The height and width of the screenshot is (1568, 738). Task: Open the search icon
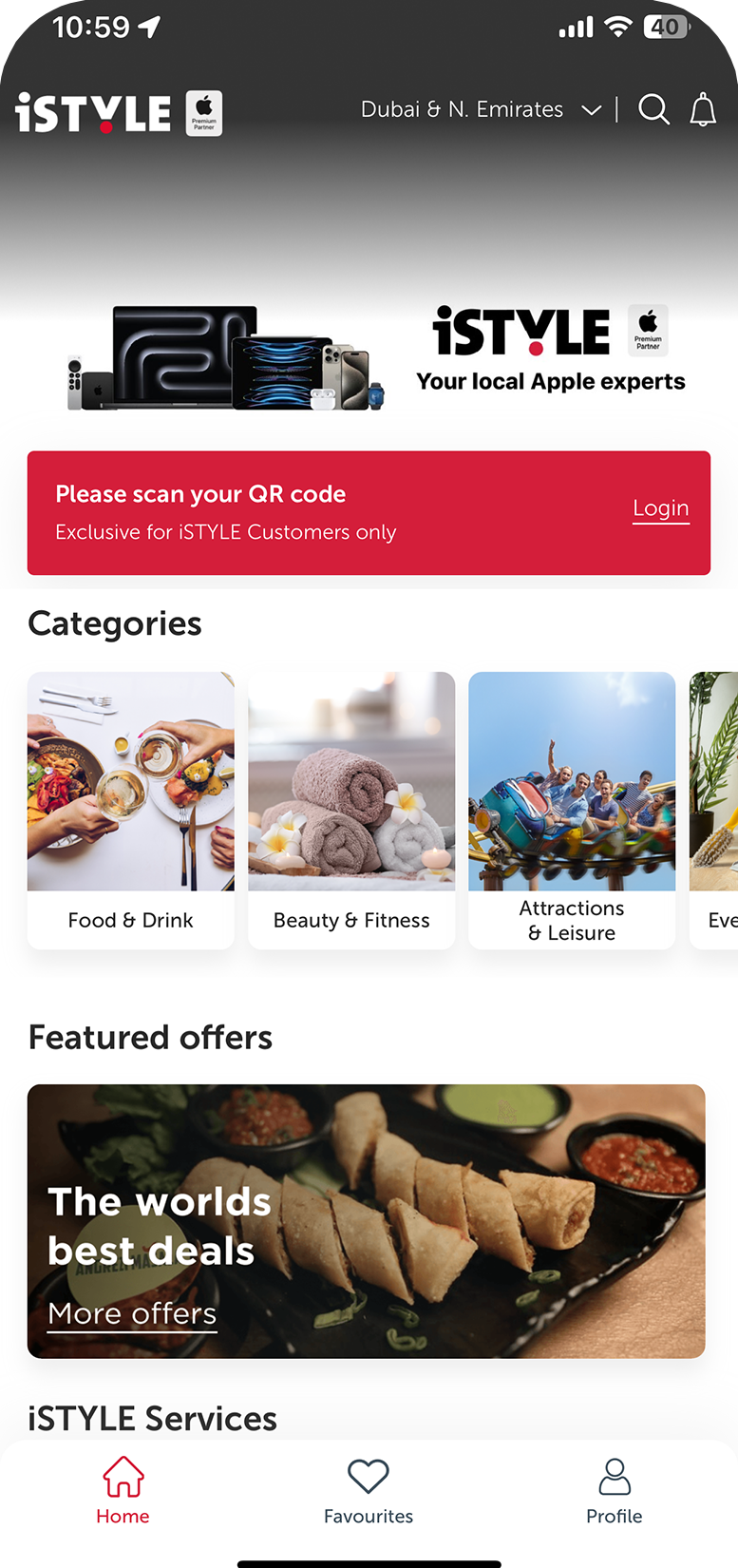[x=653, y=110]
